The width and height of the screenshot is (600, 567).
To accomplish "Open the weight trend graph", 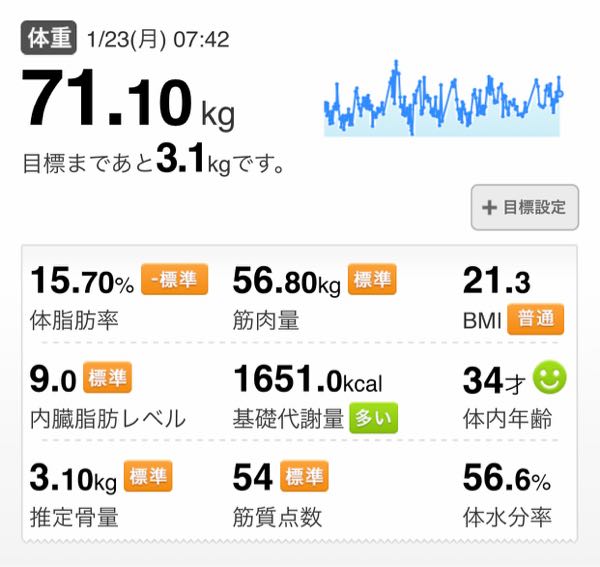I will (x=443, y=98).
